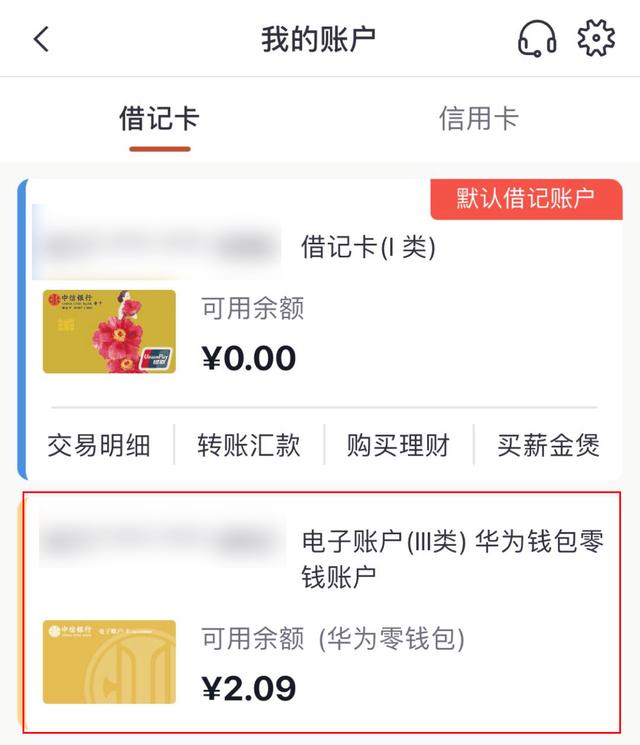This screenshot has height=745, width=640.
Task: Go back using the top-left arrow
Action: click(41, 39)
